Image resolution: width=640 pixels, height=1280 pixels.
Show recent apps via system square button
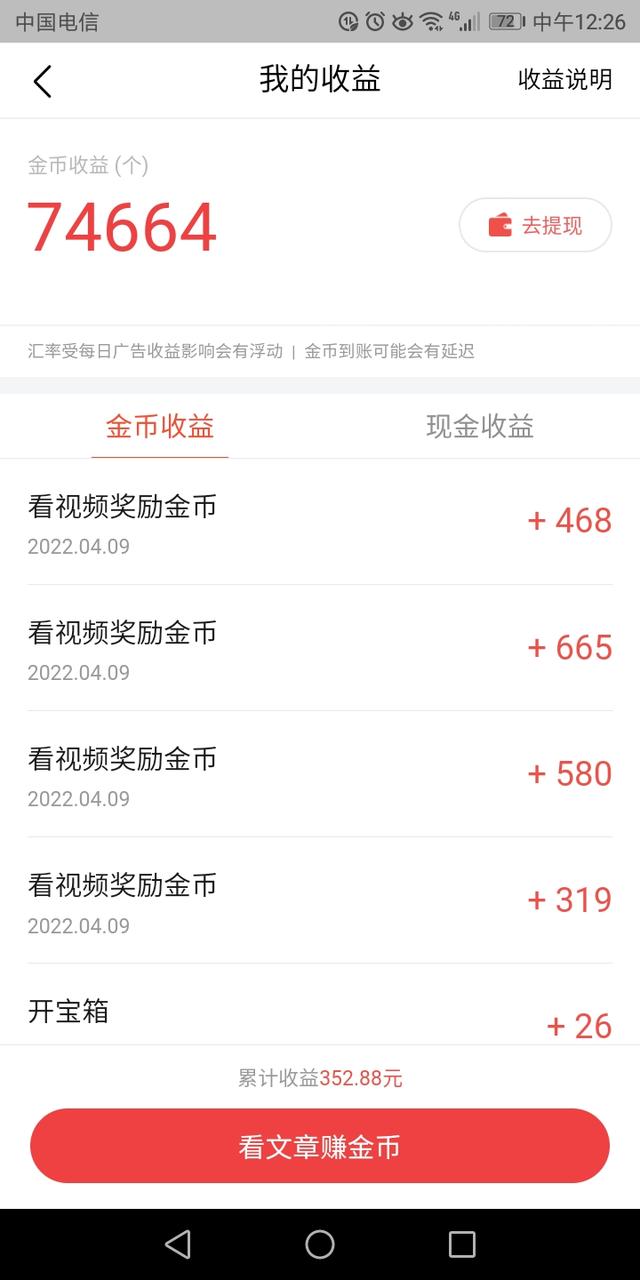462,1244
